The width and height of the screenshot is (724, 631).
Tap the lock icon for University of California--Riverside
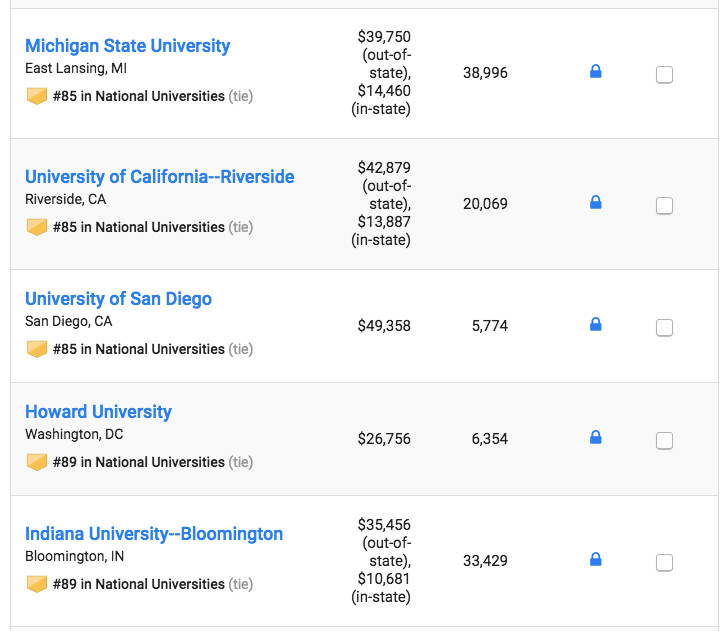click(595, 203)
